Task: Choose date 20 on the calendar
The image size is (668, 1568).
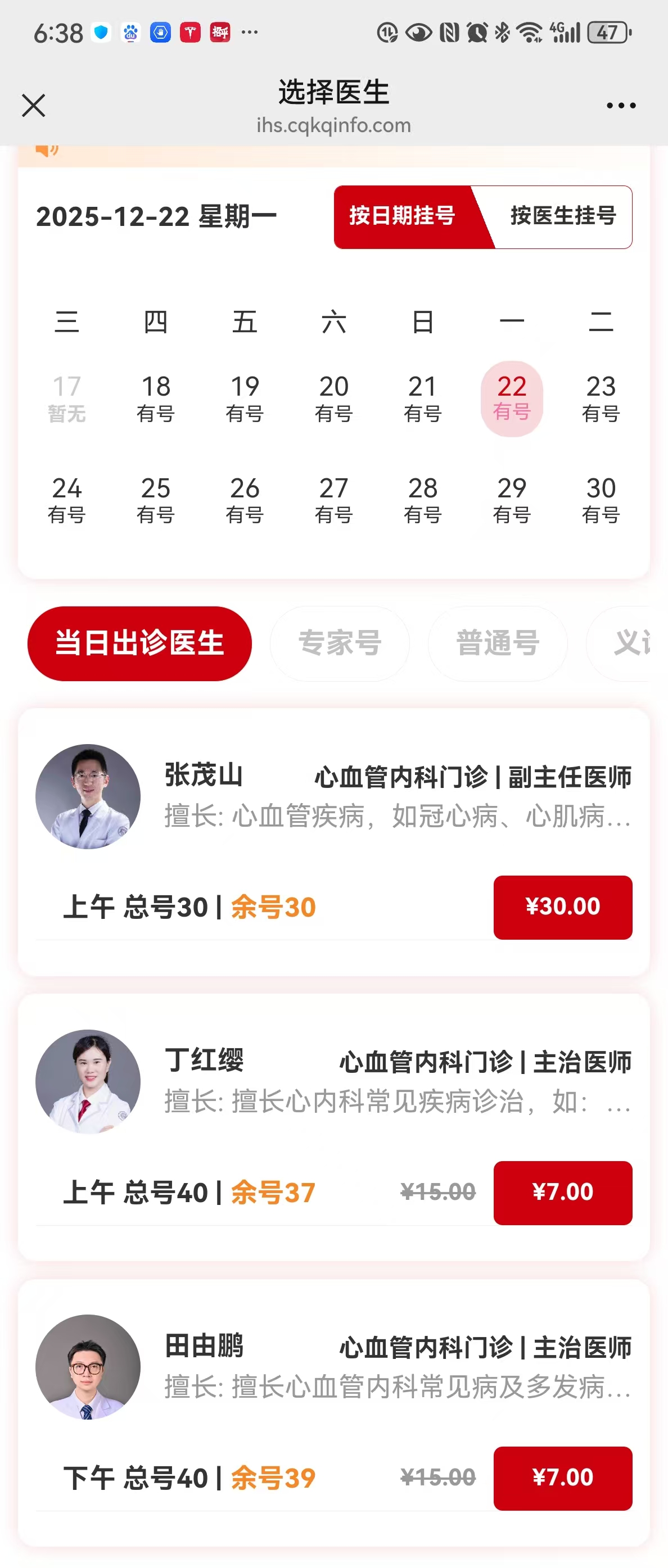Action: tap(333, 398)
